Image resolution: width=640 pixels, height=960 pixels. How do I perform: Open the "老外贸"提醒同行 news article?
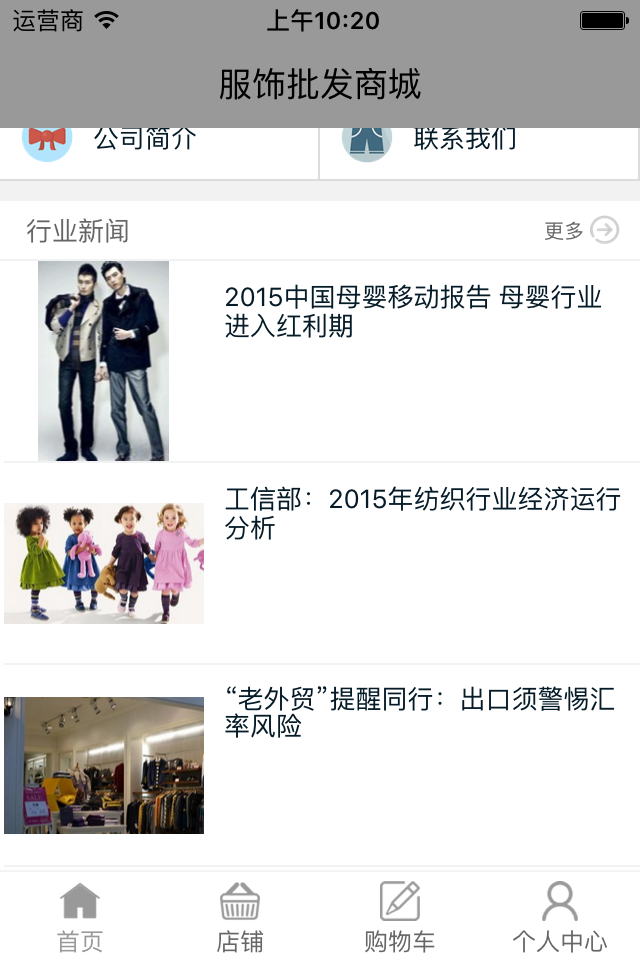(419, 713)
